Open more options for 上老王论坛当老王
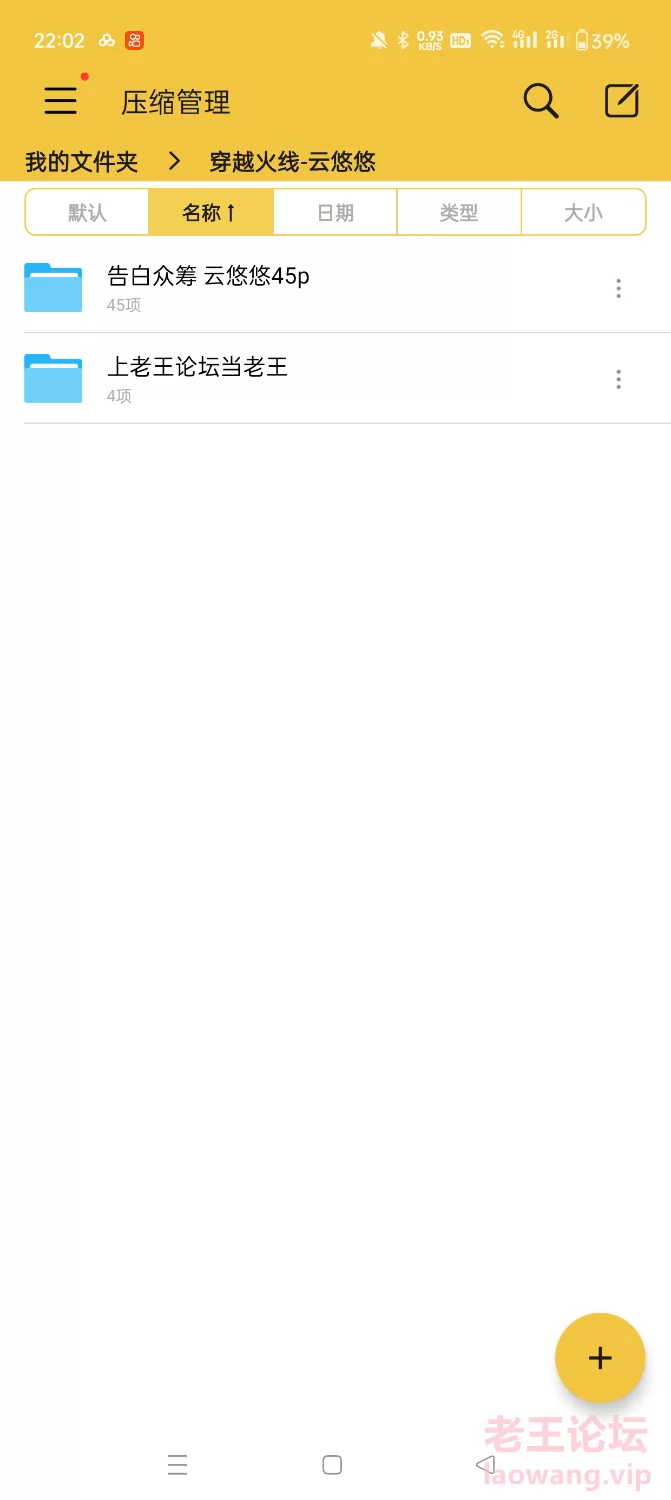671x1500 pixels. [618, 379]
